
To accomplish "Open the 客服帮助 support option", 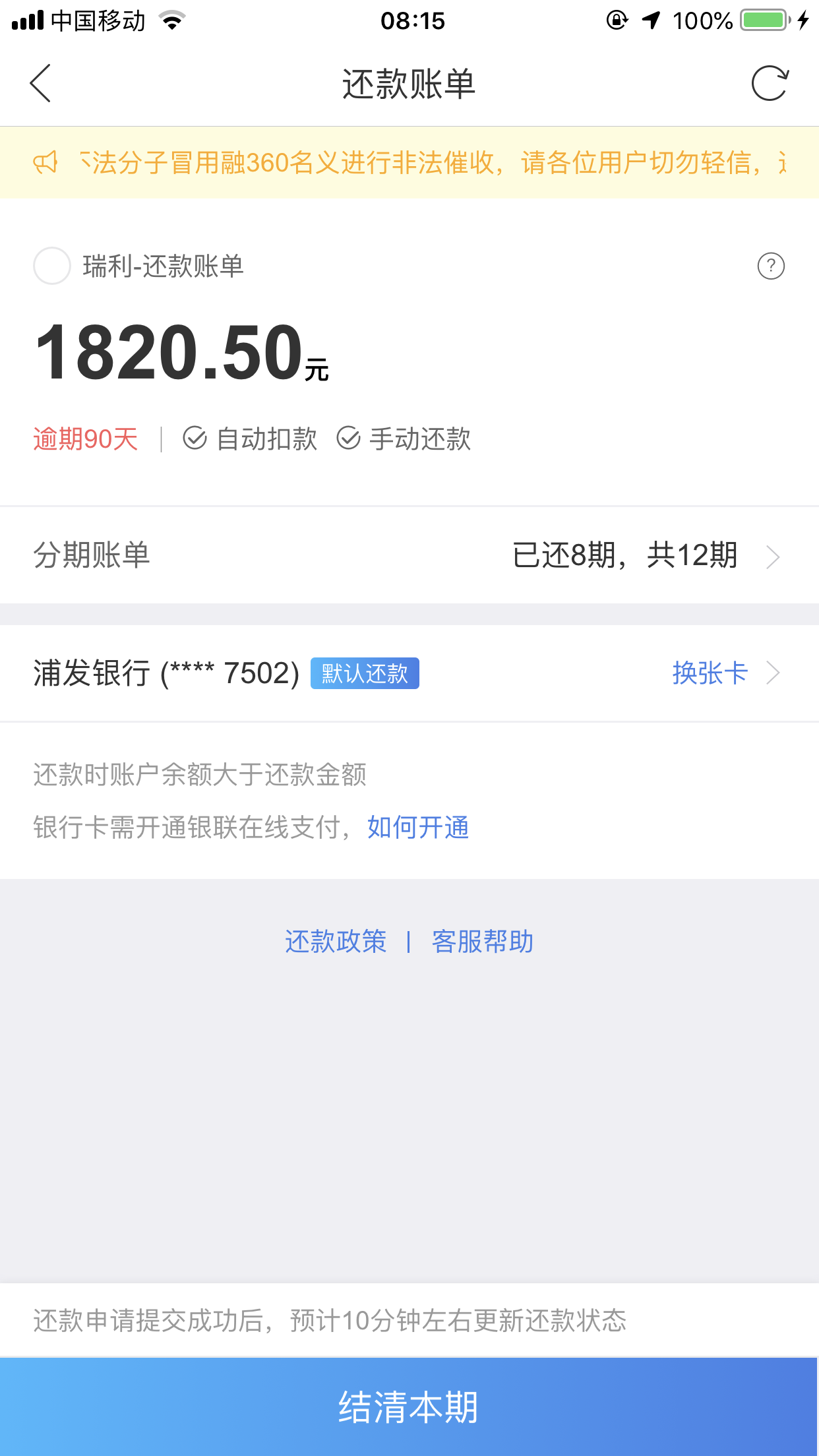I will tap(482, 942).
